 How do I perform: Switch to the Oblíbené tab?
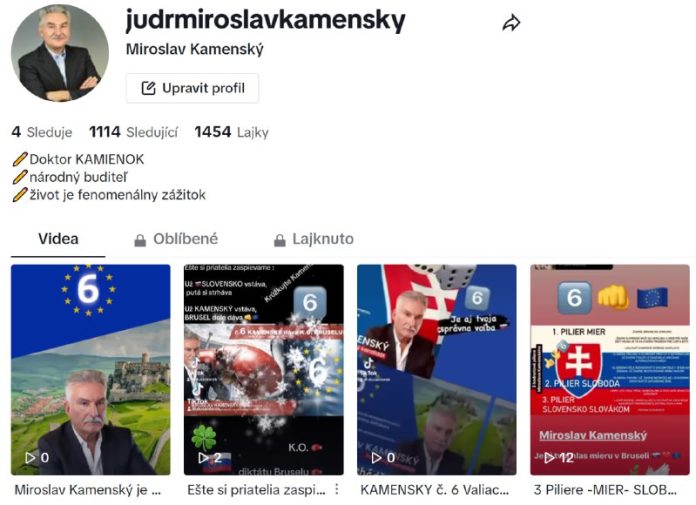pyautogui.click(x=176, y=239)
